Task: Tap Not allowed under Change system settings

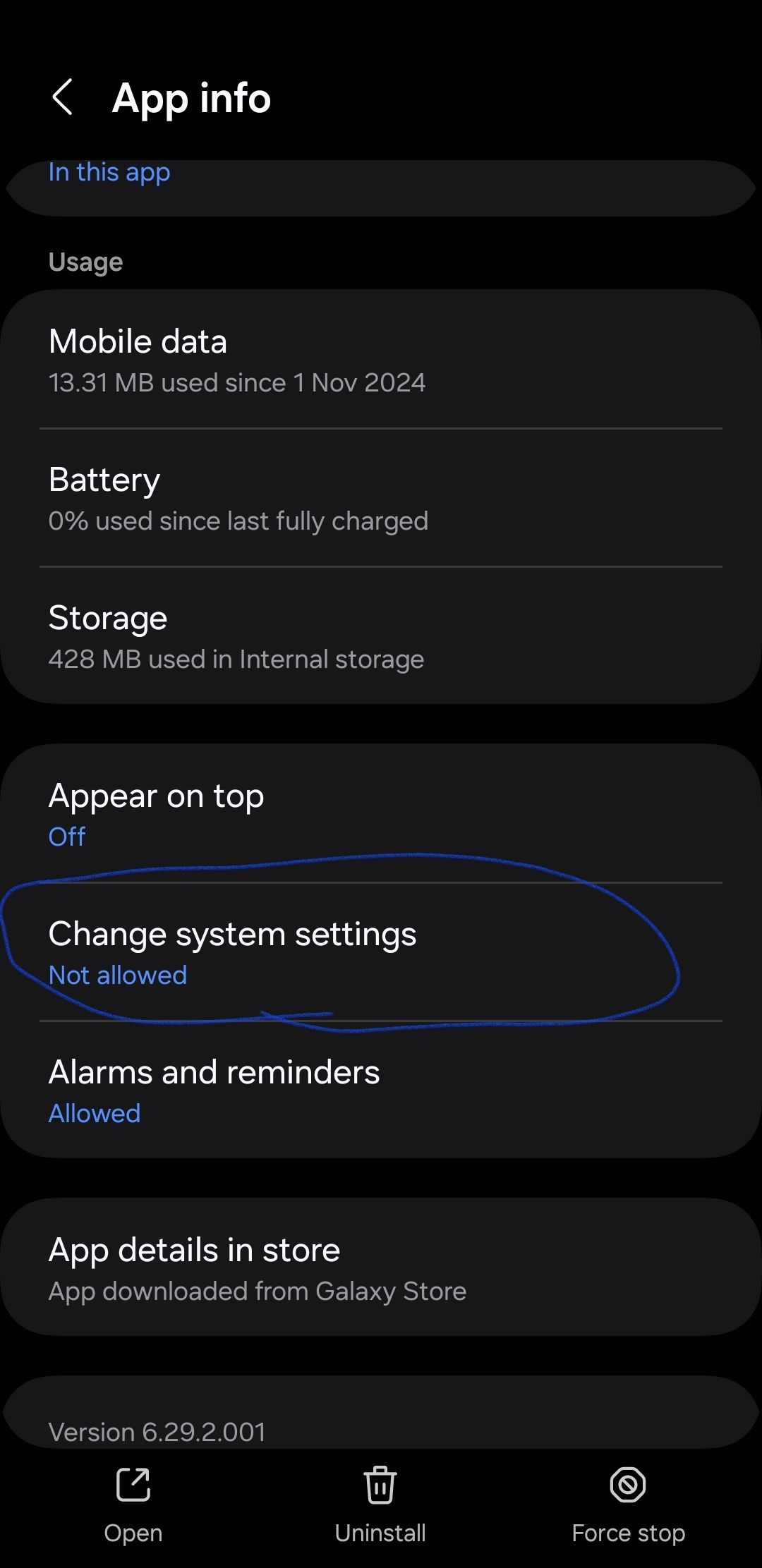Action: click(x=117, y=974)
